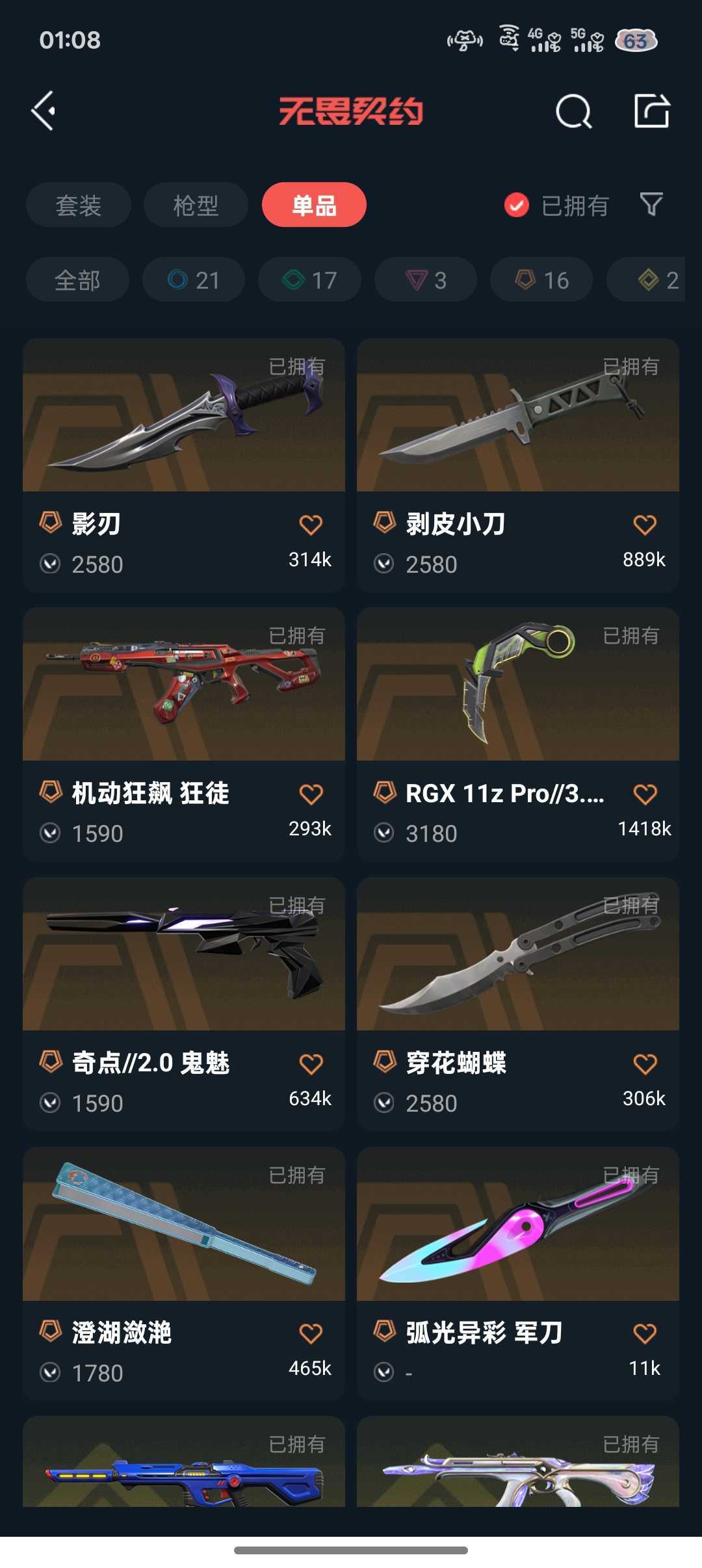This screenshot has width=702, height=1568.
Task: Switch to the 枪型 tab
Action: [195, 205]
